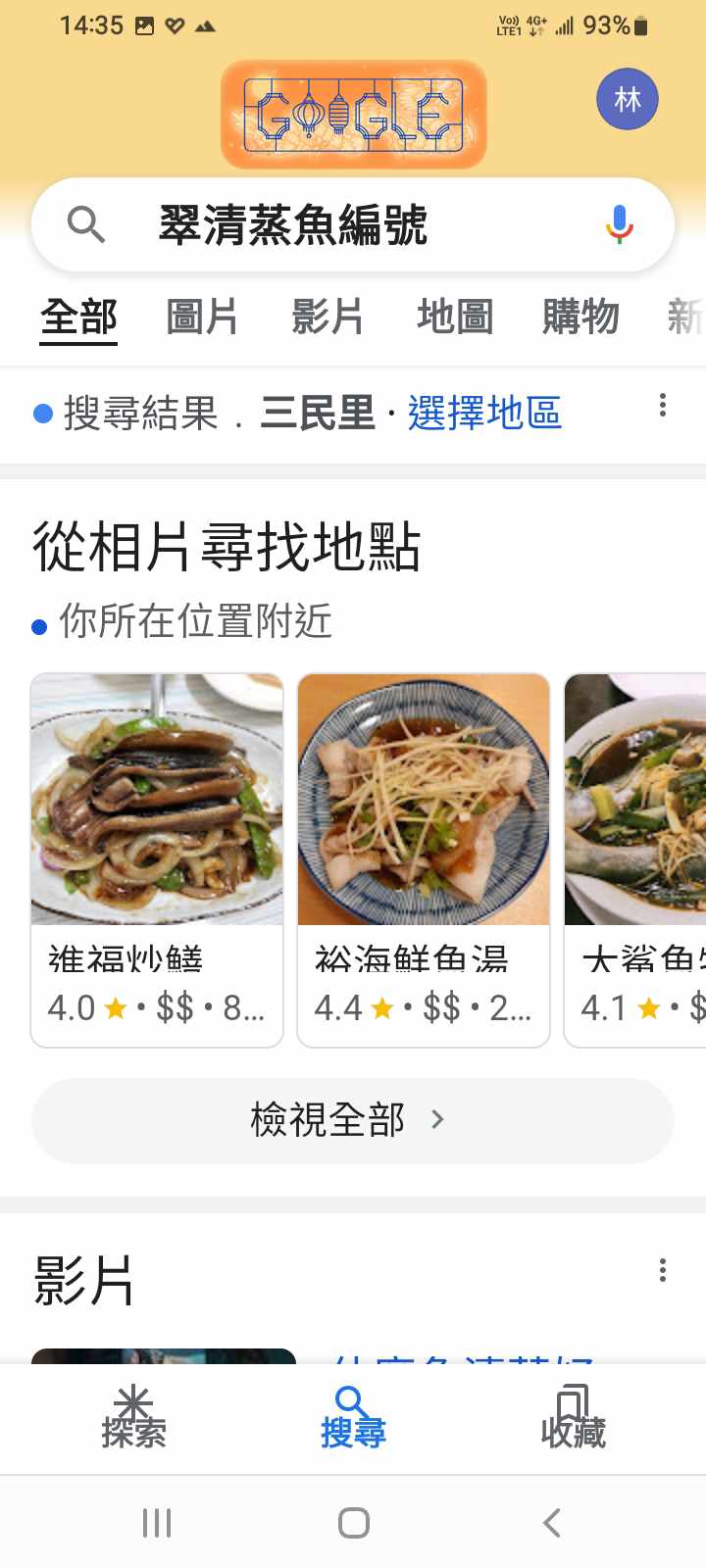706x1568 pixels.
Task: Open the 林 account avatar
Action: tap(628, 99)
